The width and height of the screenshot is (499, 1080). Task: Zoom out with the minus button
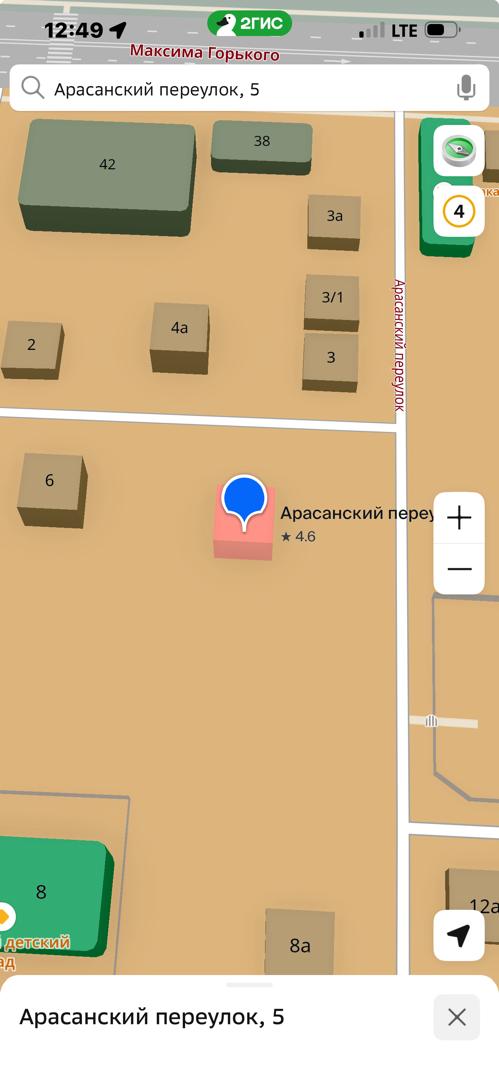coord(459,569)
